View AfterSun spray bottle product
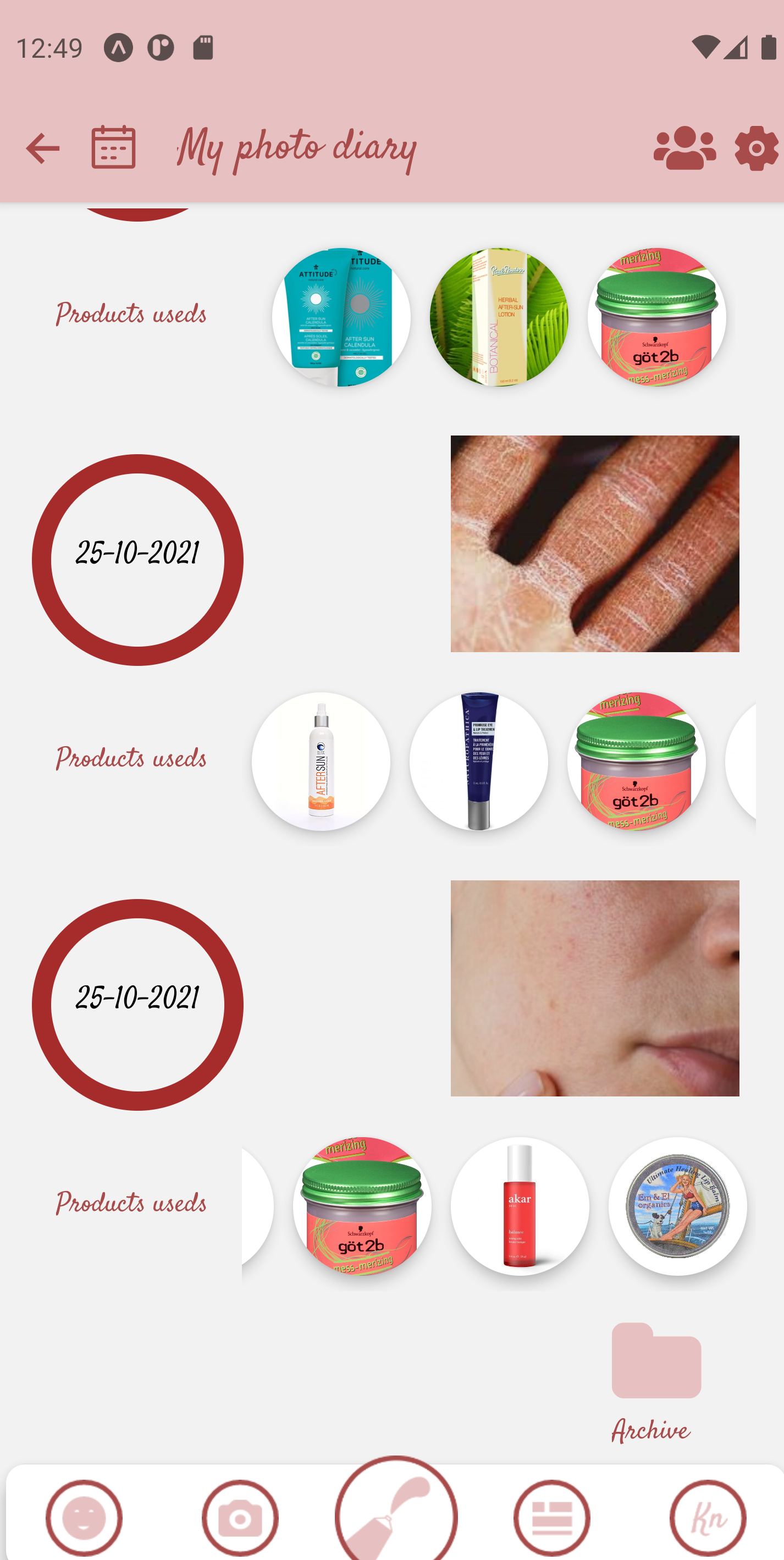 click(321, 761)
